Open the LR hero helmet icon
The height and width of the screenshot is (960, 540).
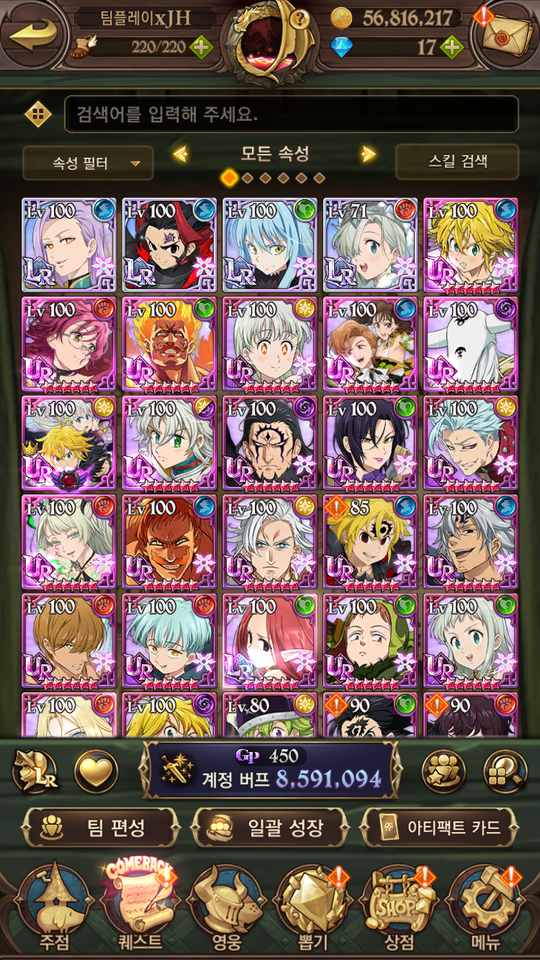coord(36,771)
